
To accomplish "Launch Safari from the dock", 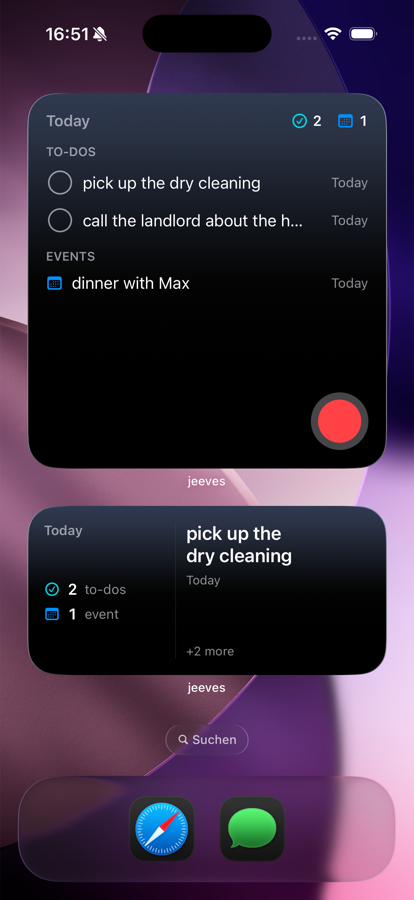I will [161, 829].
